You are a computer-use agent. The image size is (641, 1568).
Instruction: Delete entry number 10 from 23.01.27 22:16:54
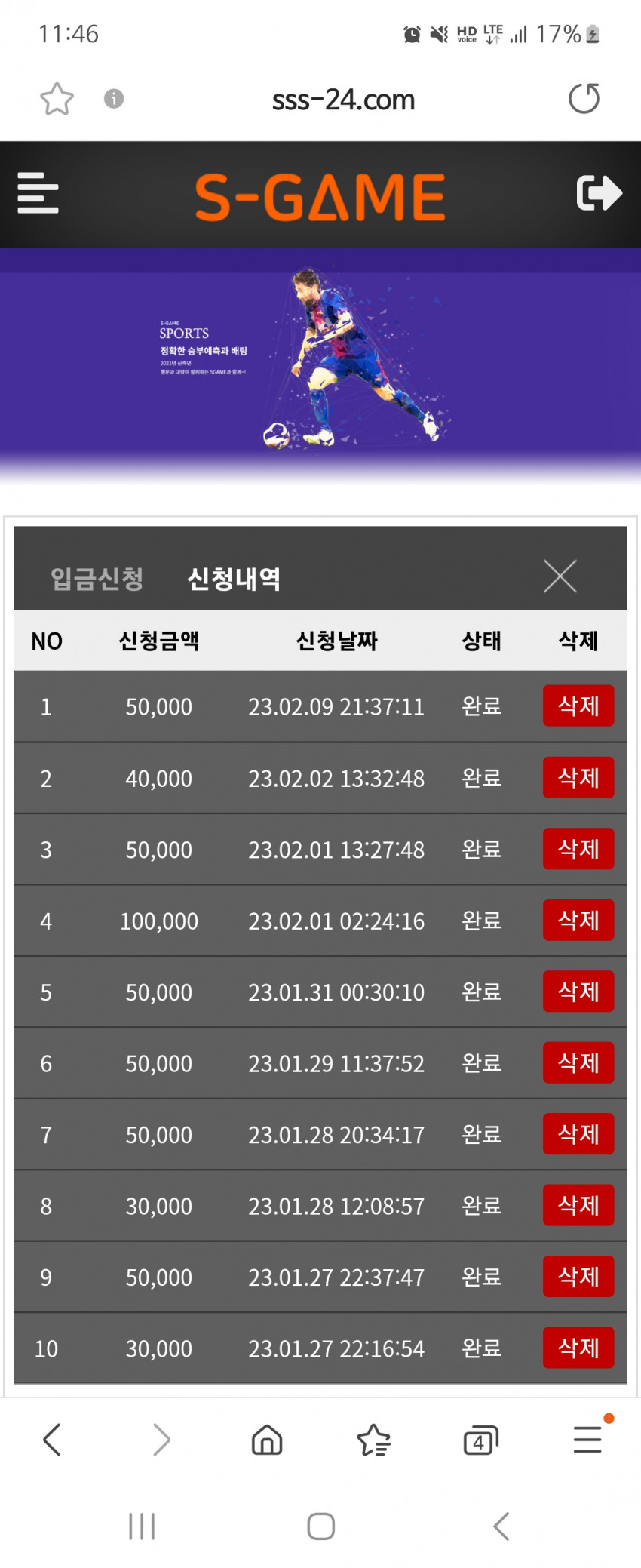point(578,1348)
